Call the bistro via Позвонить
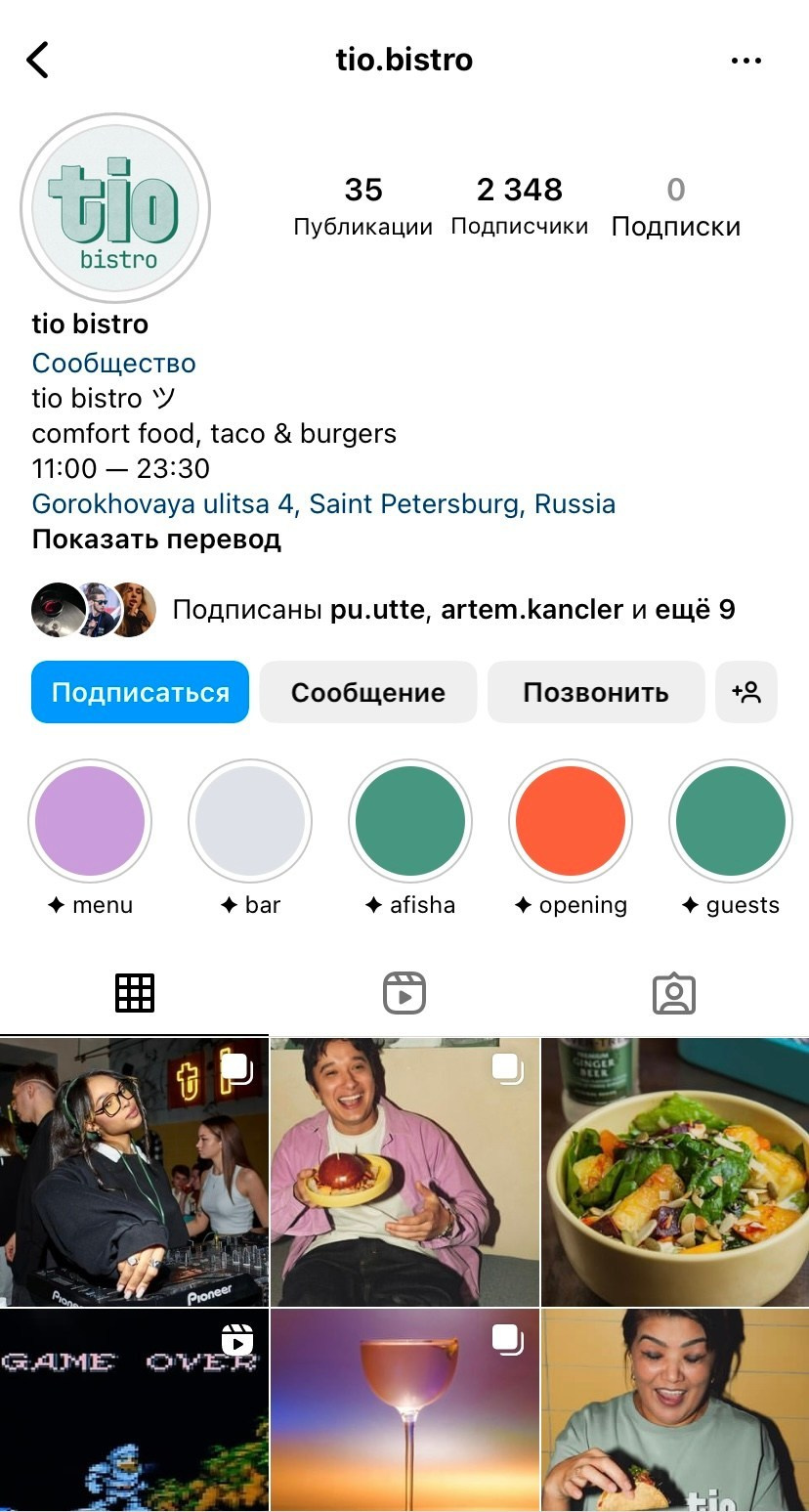 (595, 692)
